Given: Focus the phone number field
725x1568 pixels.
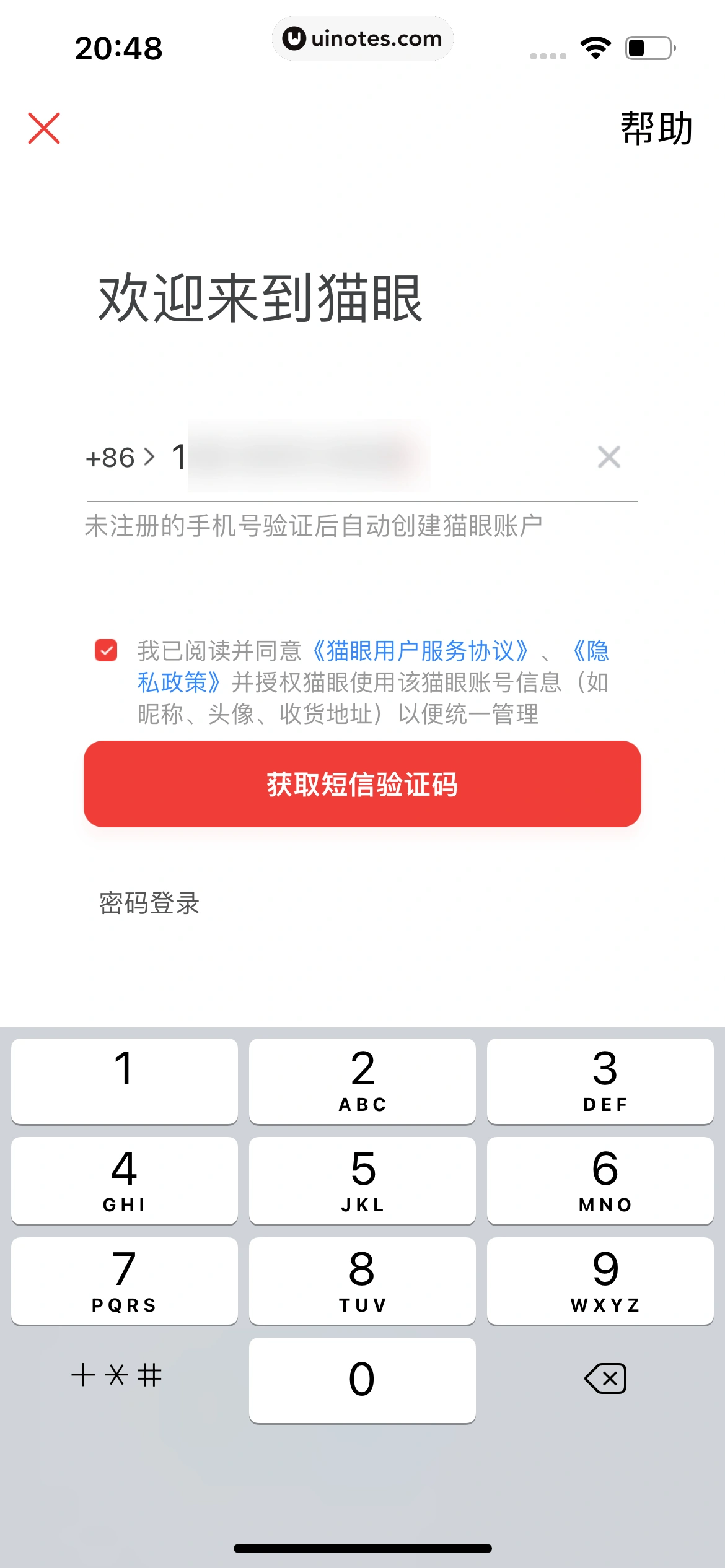Looking at the screenshot, I should [x=372, y=458].
